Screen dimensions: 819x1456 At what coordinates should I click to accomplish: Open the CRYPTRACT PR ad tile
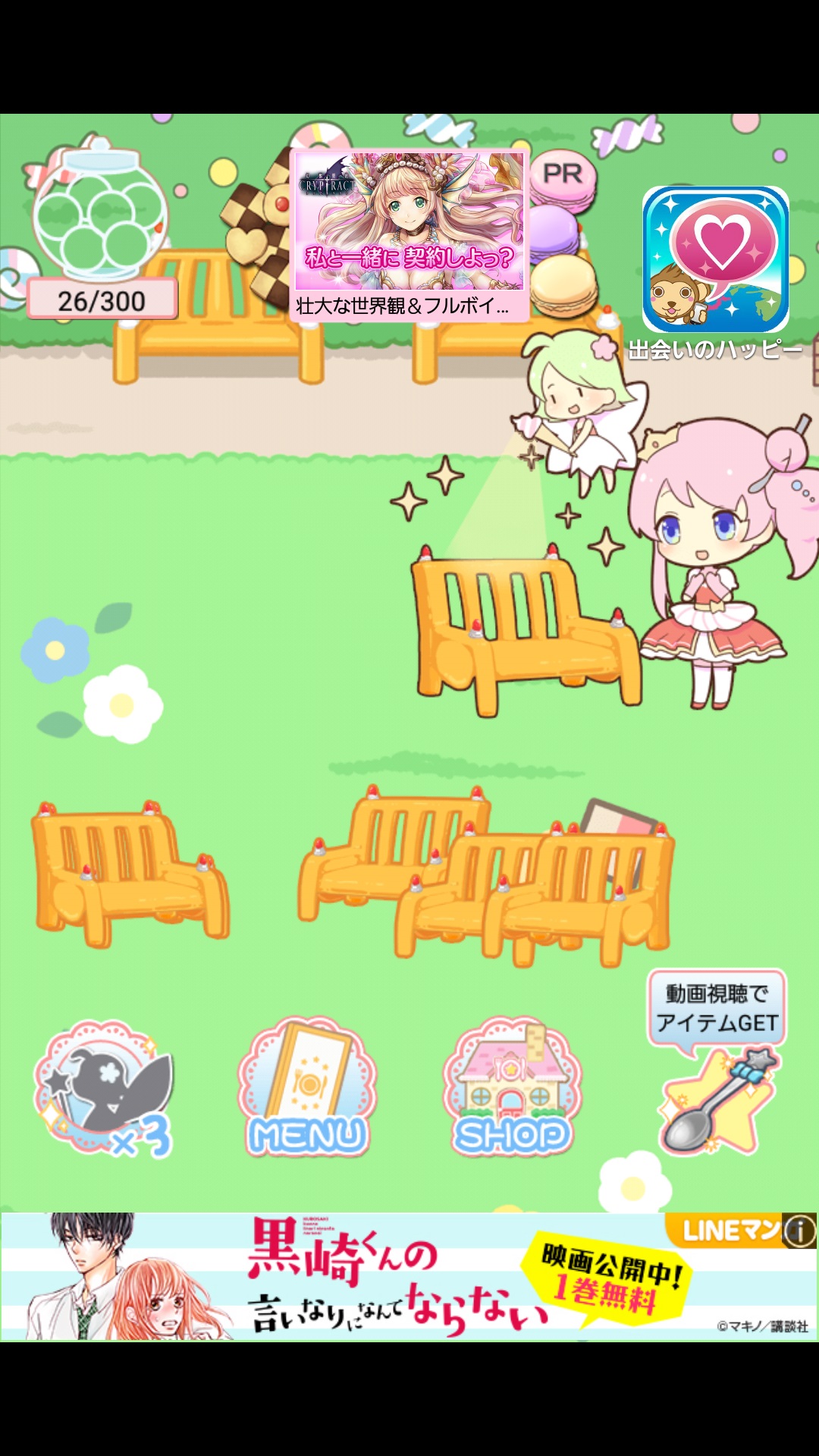pyautogui.click(x=409, y=235)
